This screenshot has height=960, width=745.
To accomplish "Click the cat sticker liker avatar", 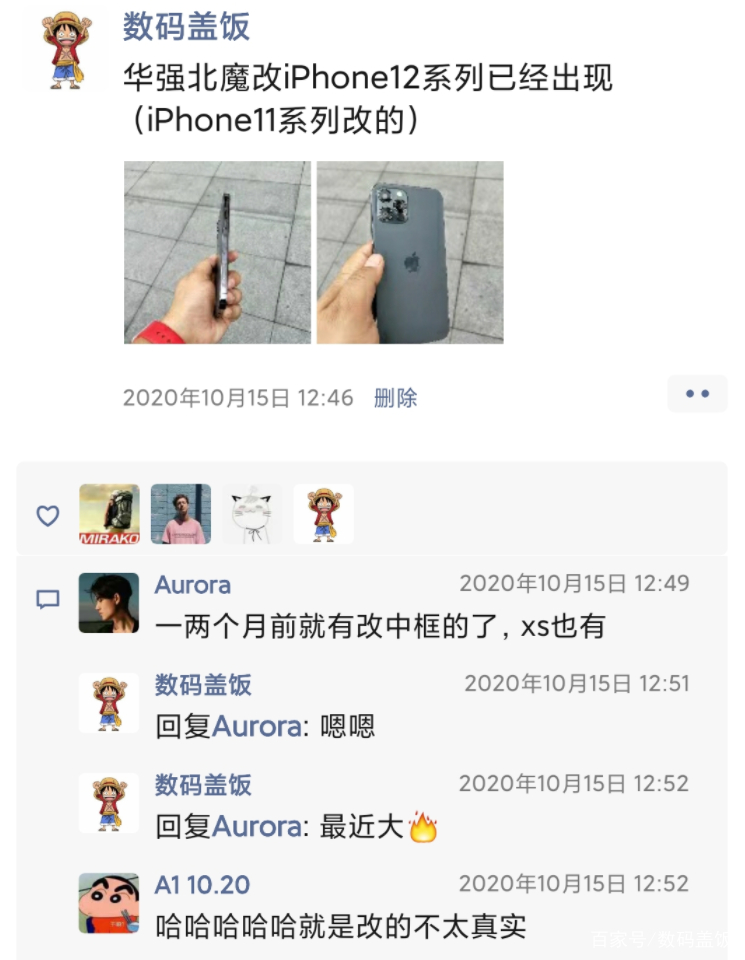I will click(x=250, y=513).
